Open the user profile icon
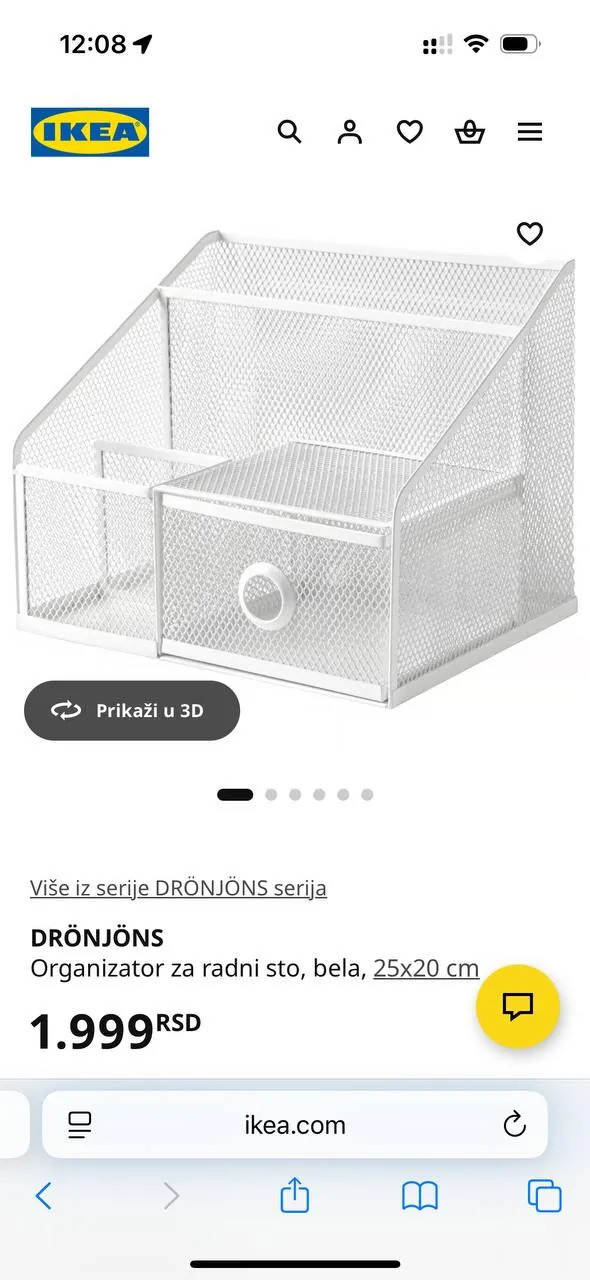This screenshot has width=590, height=1280. (x=349, y=131)
